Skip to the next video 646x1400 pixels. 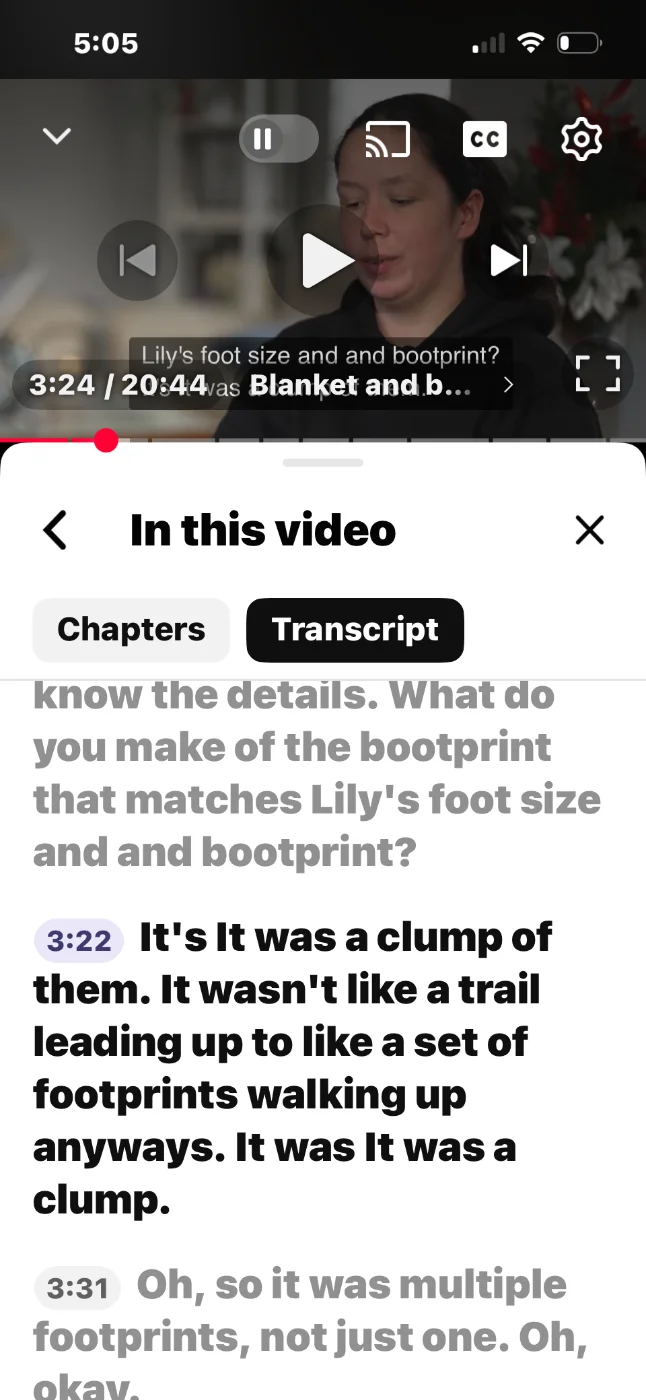coord(509,261)
